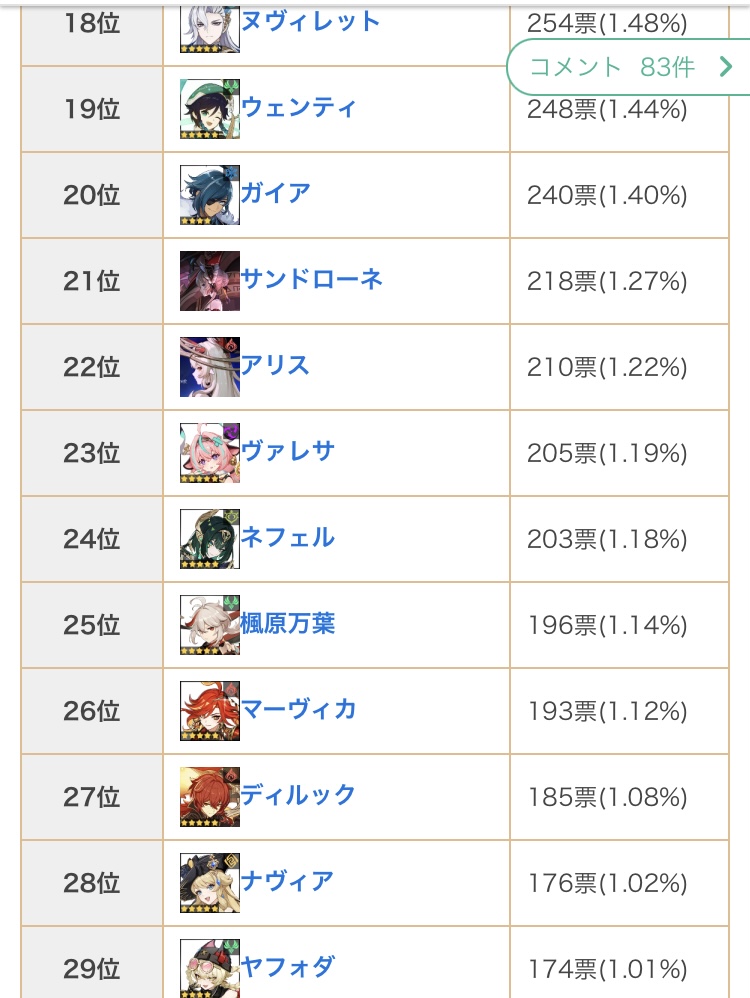The width and height of the screenshot is (750, 998).
Task: Open the ガイア character link
Action: coord(275,194)
